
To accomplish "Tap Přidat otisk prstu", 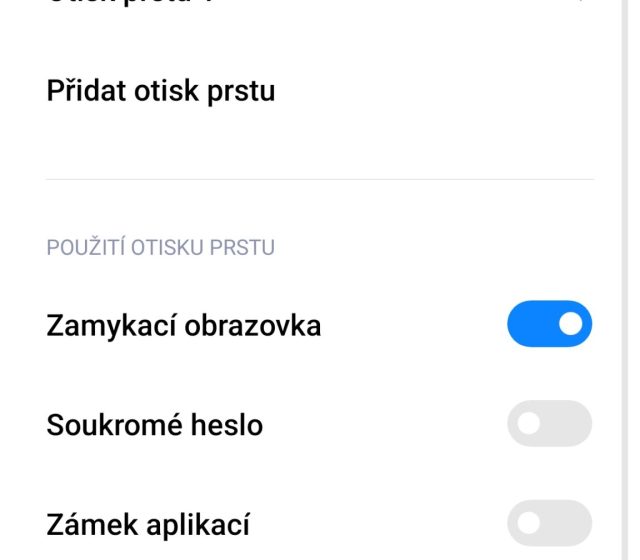I will tap(161, 92).
